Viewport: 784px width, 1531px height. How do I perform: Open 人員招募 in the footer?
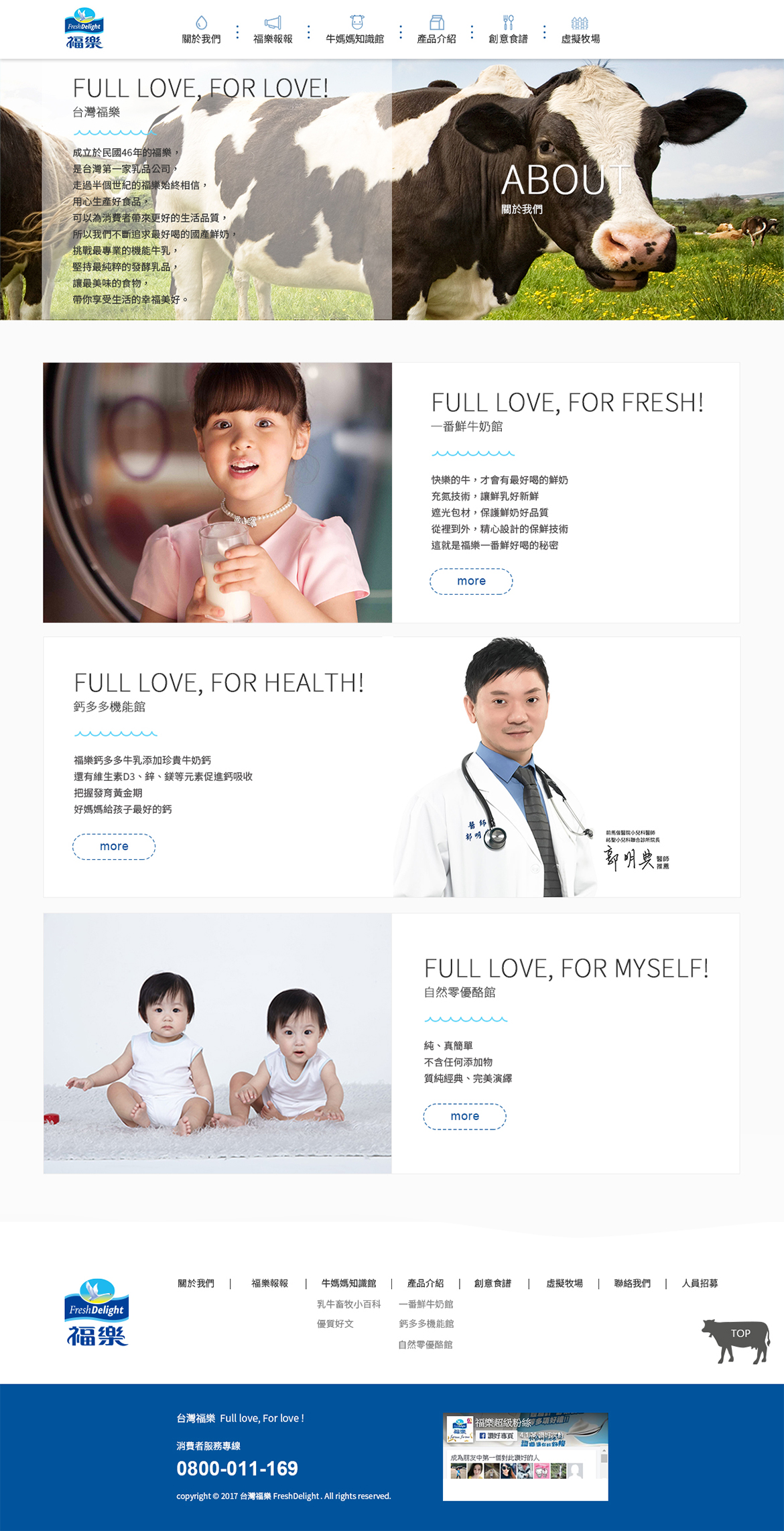pyautogui.click(x=700, y=1283)
